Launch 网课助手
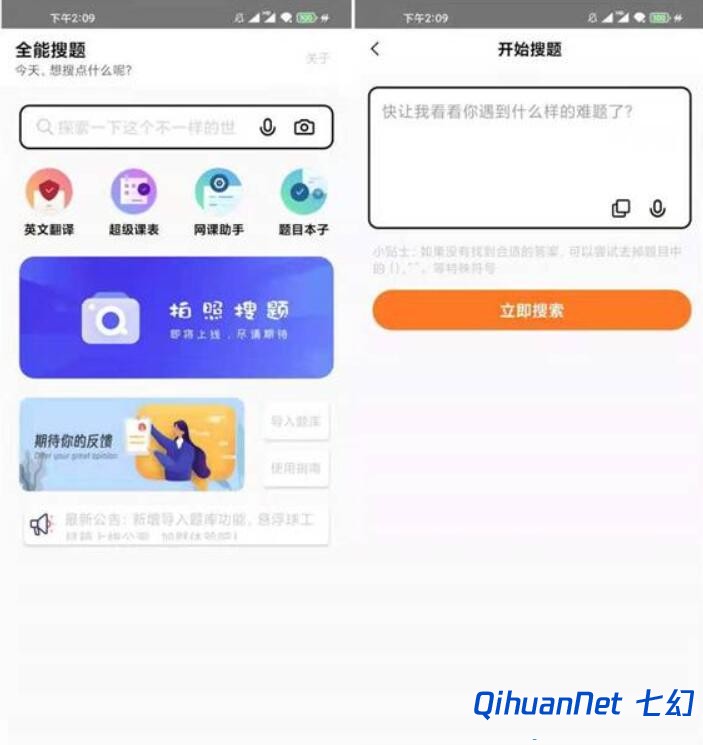The width and height of the screenshot is (703, 745). click(x=218, y=201)
